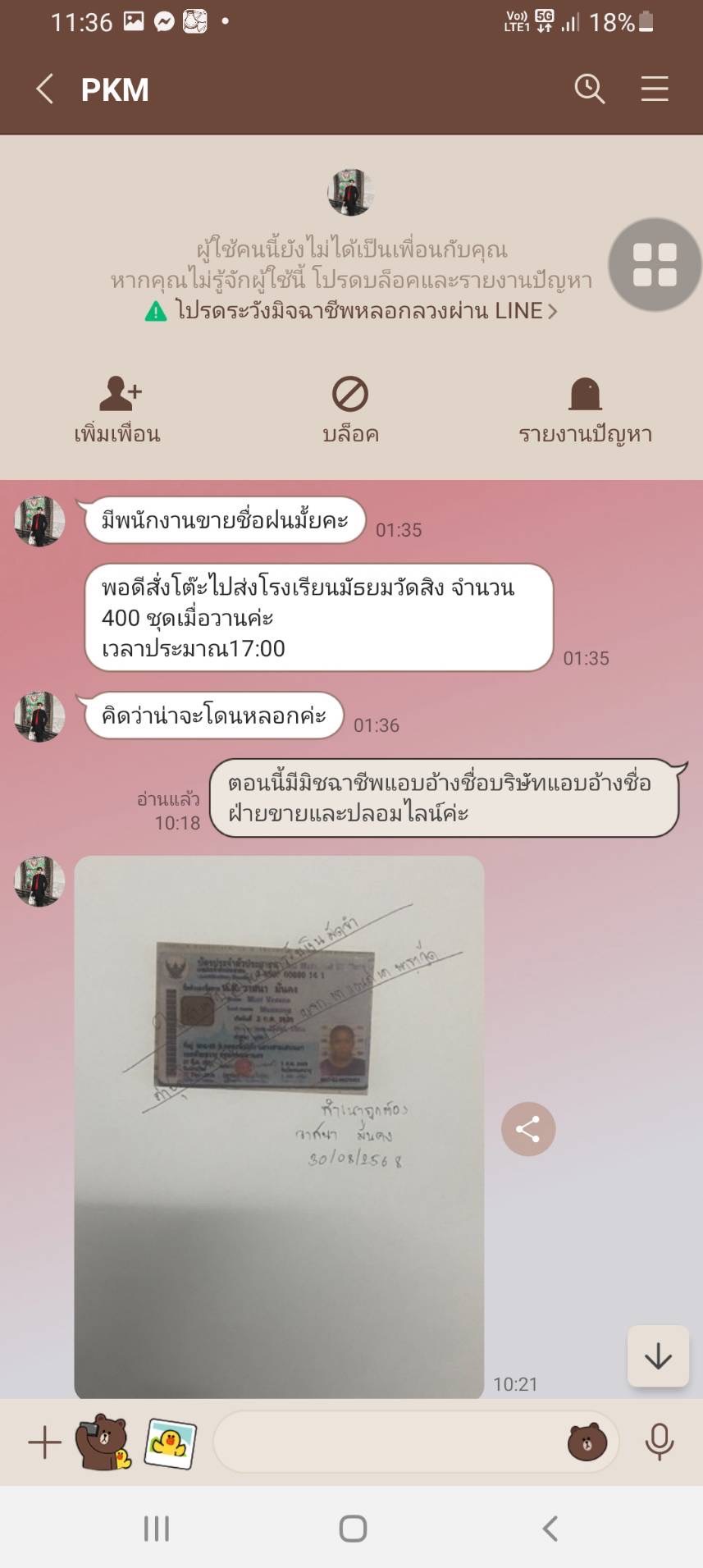This screenshot has width=703, height=1568.
Task: View the sender's profile picture at the top
Action: point(350,193)
